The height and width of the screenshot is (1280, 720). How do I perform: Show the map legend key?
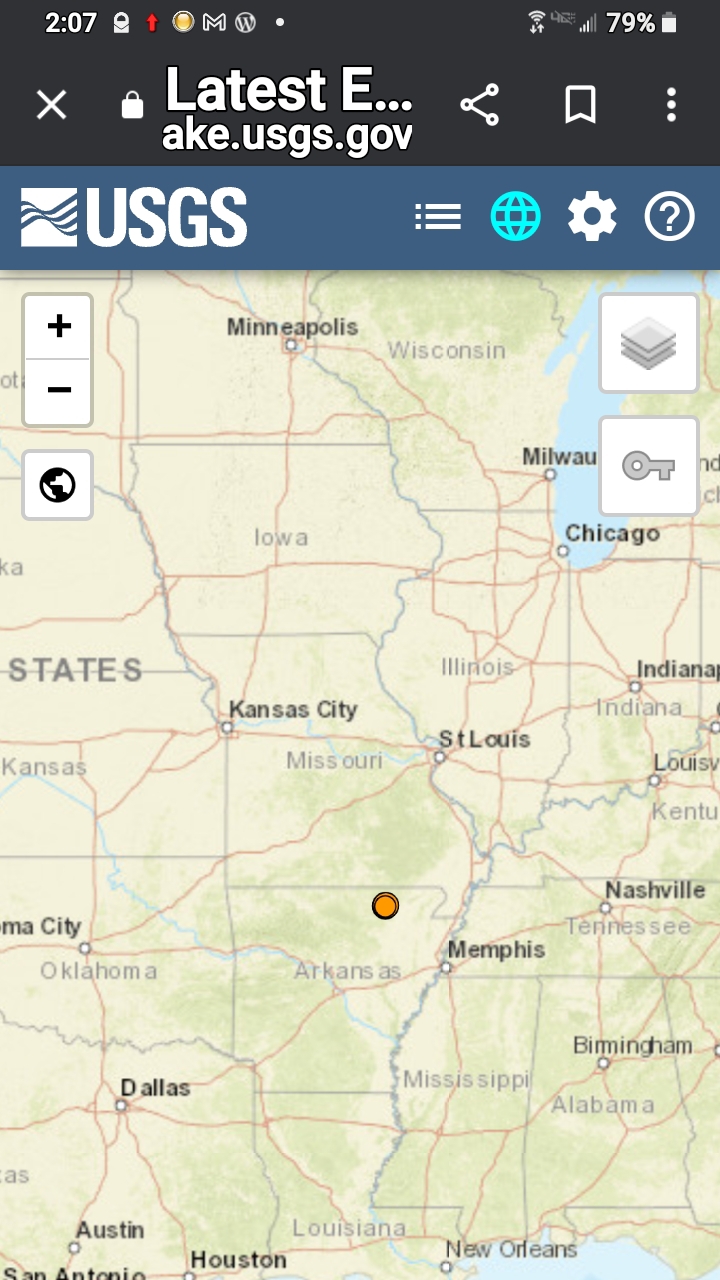click(648, 466)
